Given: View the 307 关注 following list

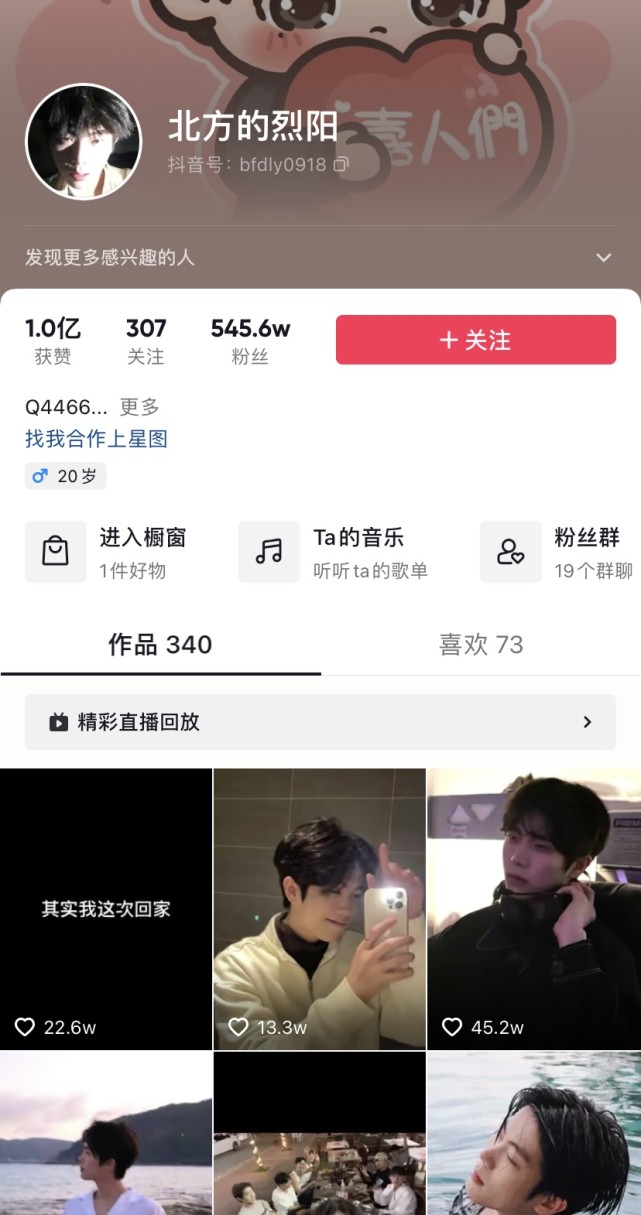Looking at the screenshot, I should click(146, 341).
